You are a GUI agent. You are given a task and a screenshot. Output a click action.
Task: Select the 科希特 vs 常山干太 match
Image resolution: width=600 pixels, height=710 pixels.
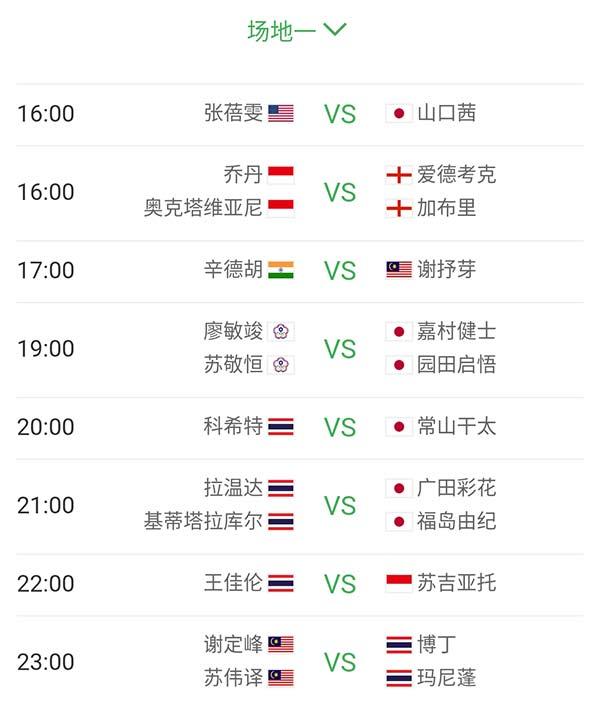pyautogui.click(x=340, y=427)
